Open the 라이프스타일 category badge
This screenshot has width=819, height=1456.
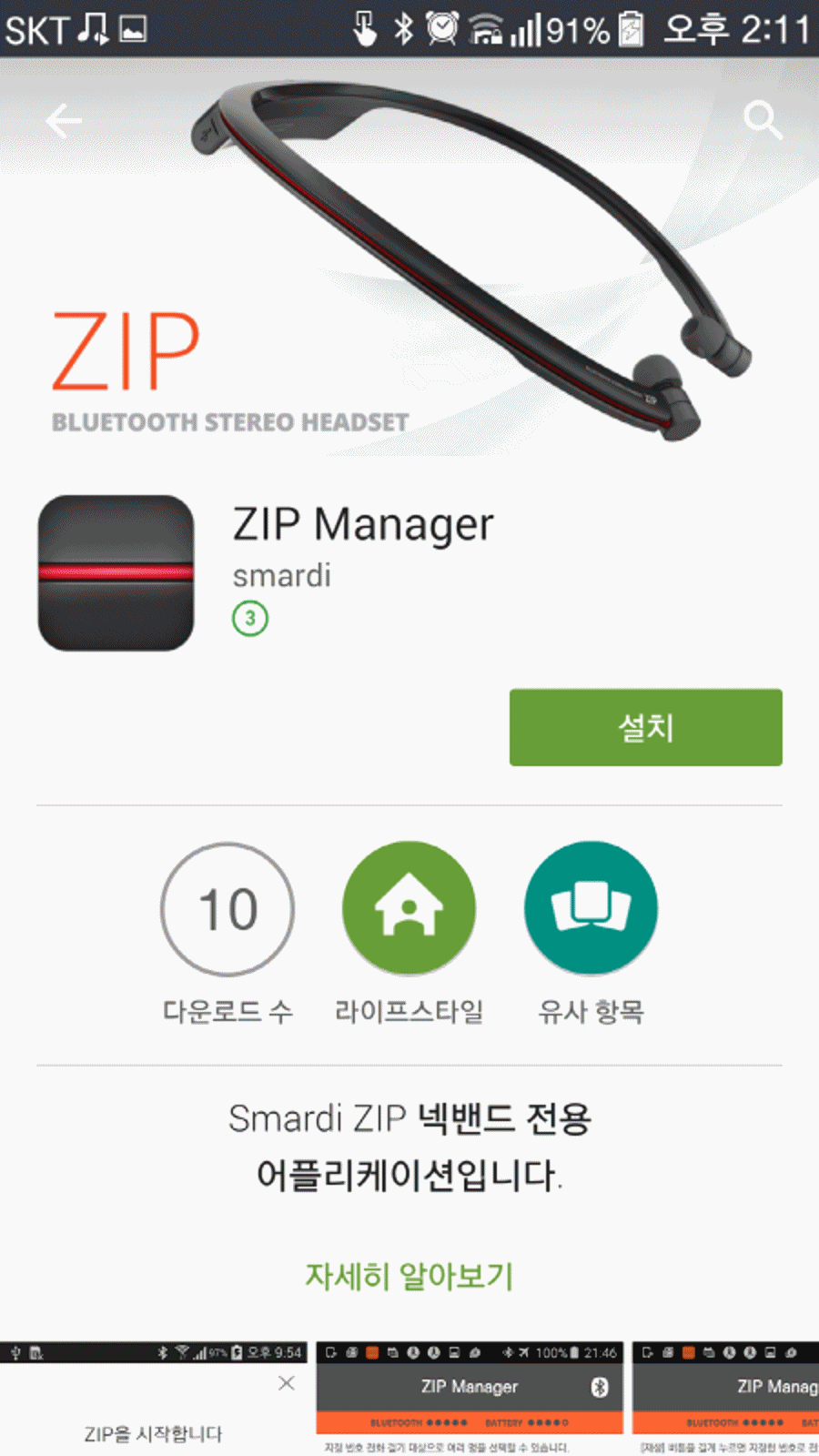pos(409,909)
